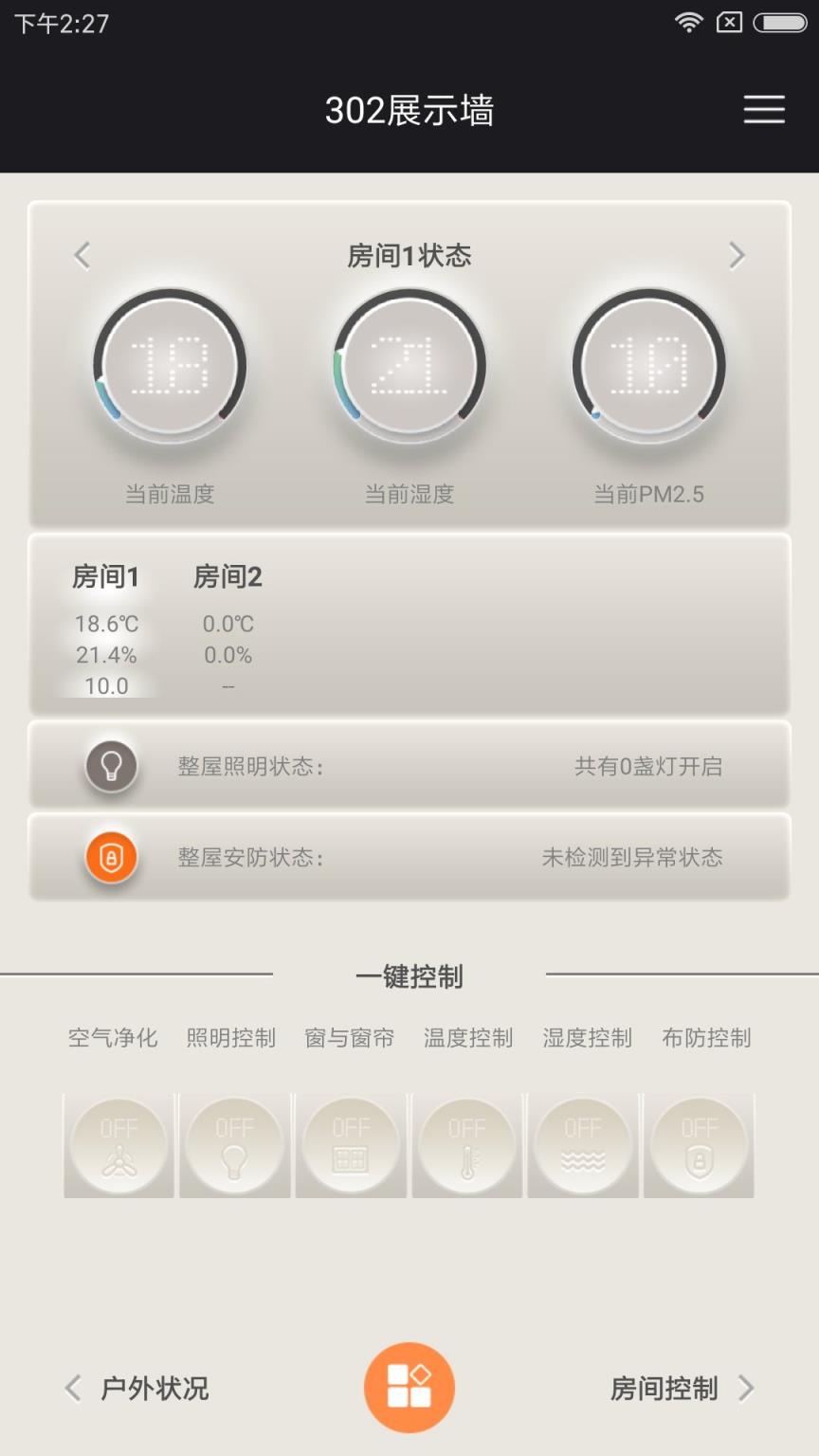This screenshot has height=1456, width=819.
Task: Switch to the 房间2 tab
Action: [x=227, y=576]
